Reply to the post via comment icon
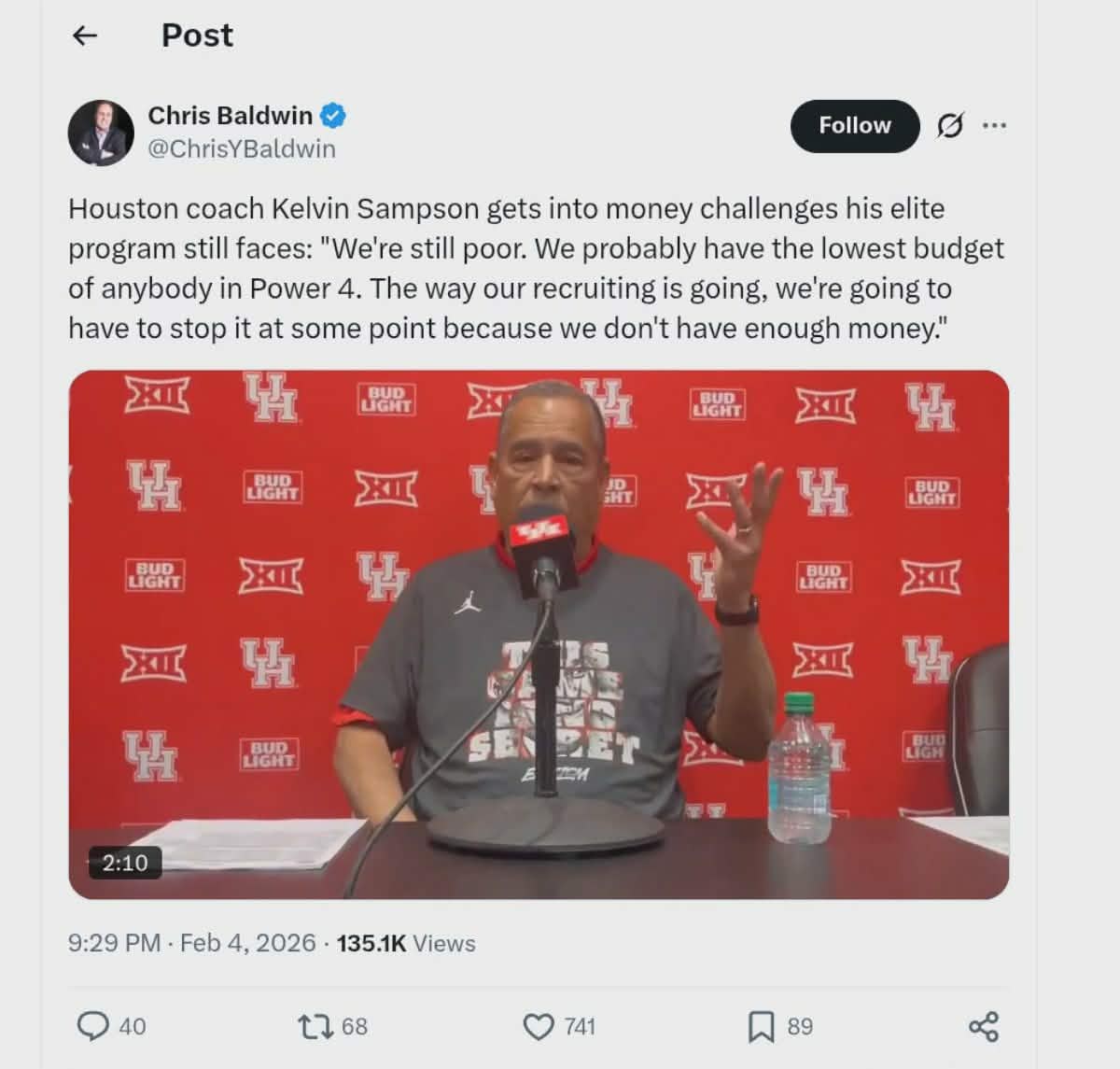 92,1026
